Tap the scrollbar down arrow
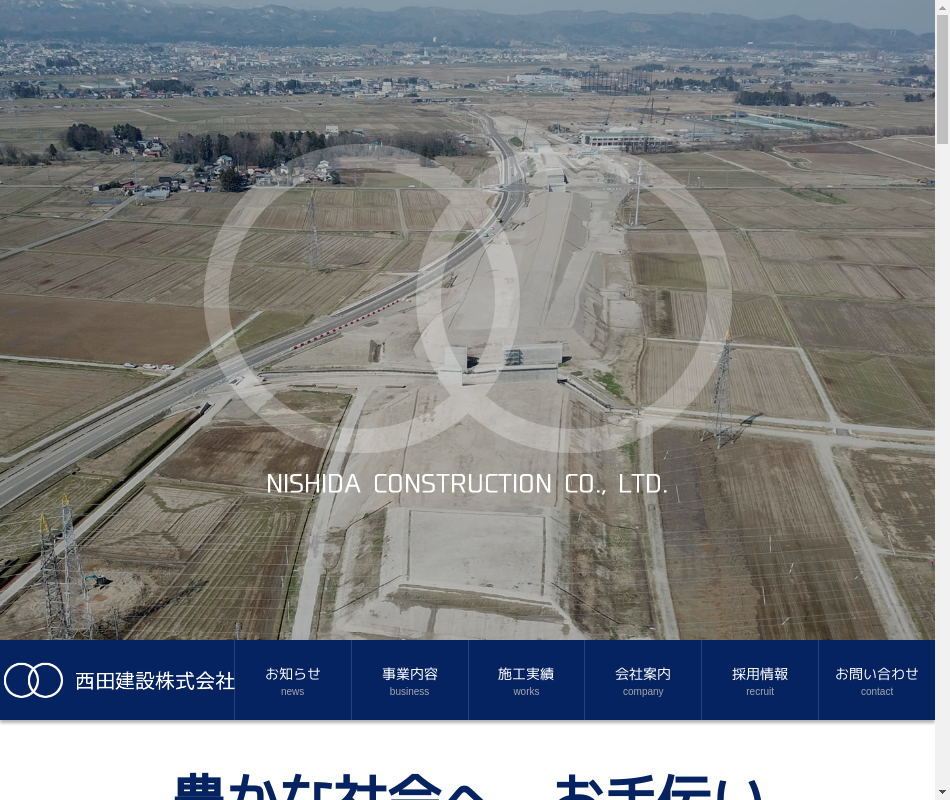950x800 pixels. [942, 792]
